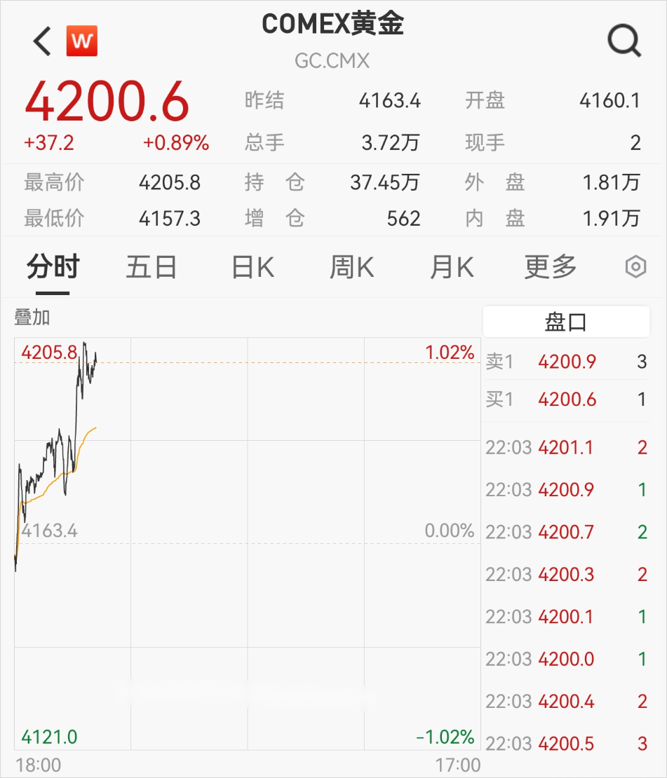The height and width of the screenshot is (778, 667).
Task: Show the 月K chart tab
Action: pos(451,267)
